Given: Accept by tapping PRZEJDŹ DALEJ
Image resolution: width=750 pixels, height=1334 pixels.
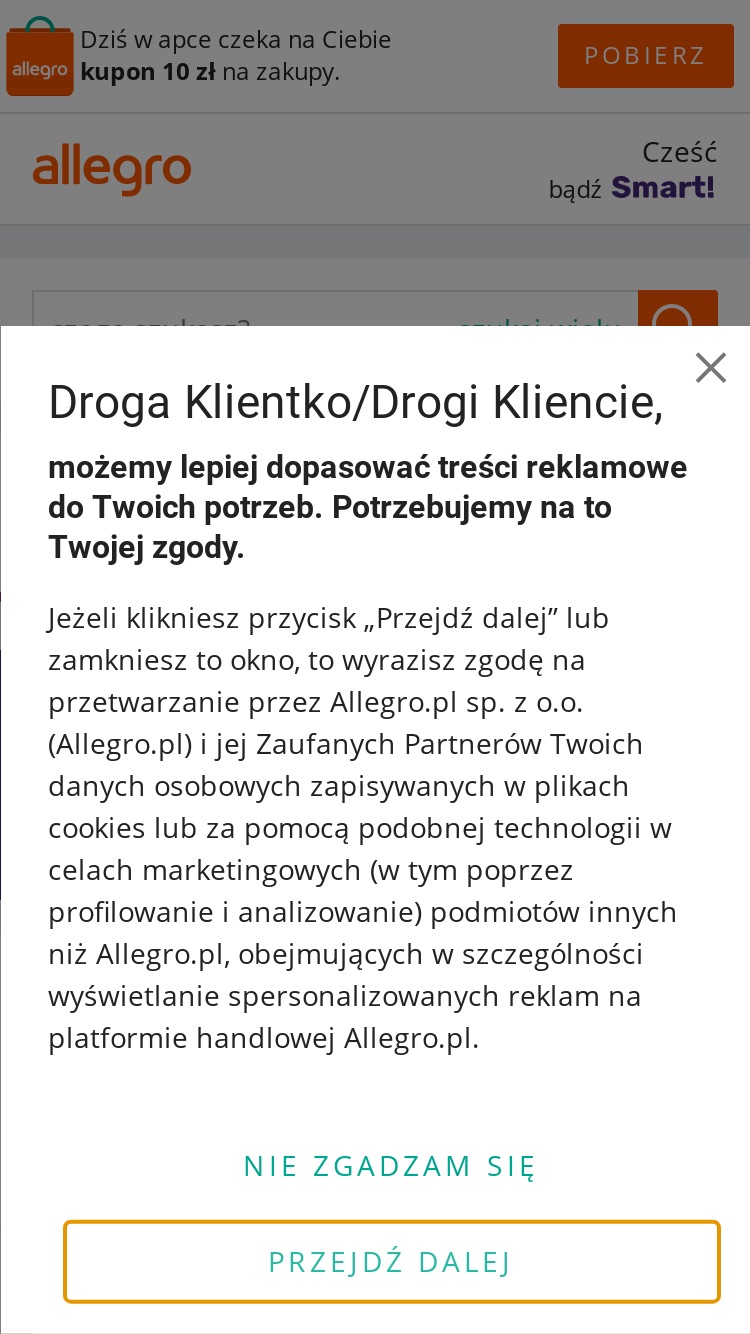Looking at the screenshot, I should pos(391,1262).
